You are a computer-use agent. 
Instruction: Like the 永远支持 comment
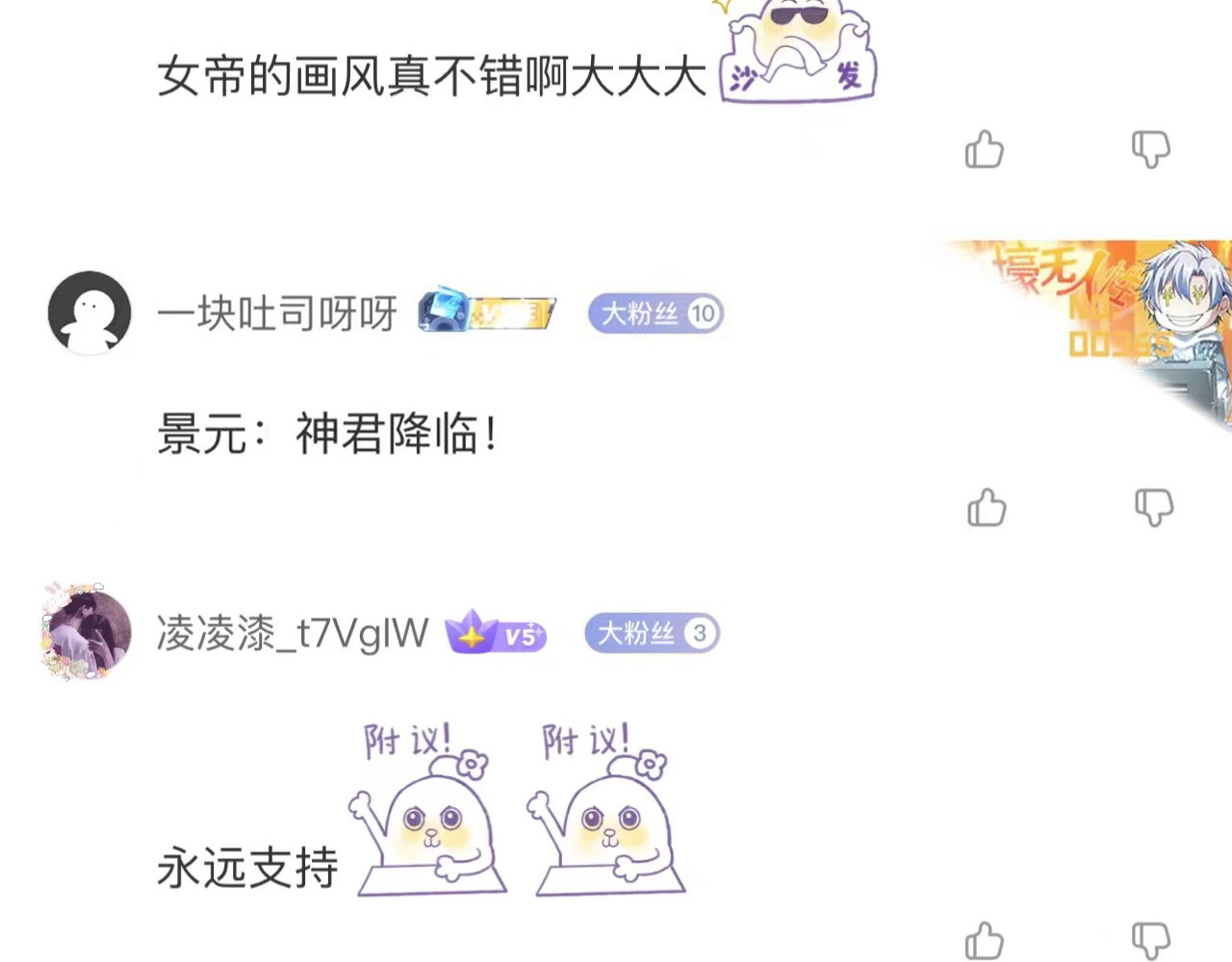984,941
